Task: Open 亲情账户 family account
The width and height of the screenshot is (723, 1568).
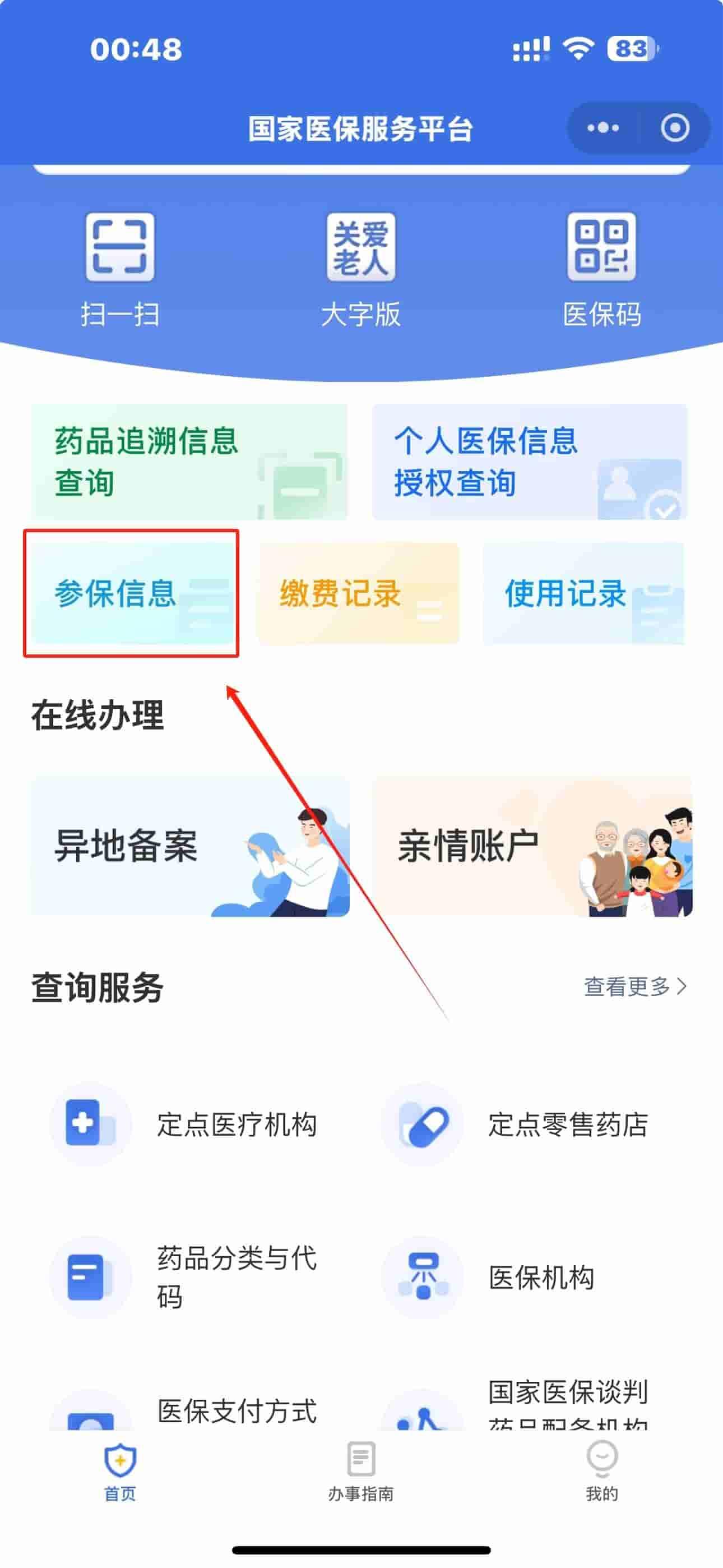Action: click(x=532, y=845)
